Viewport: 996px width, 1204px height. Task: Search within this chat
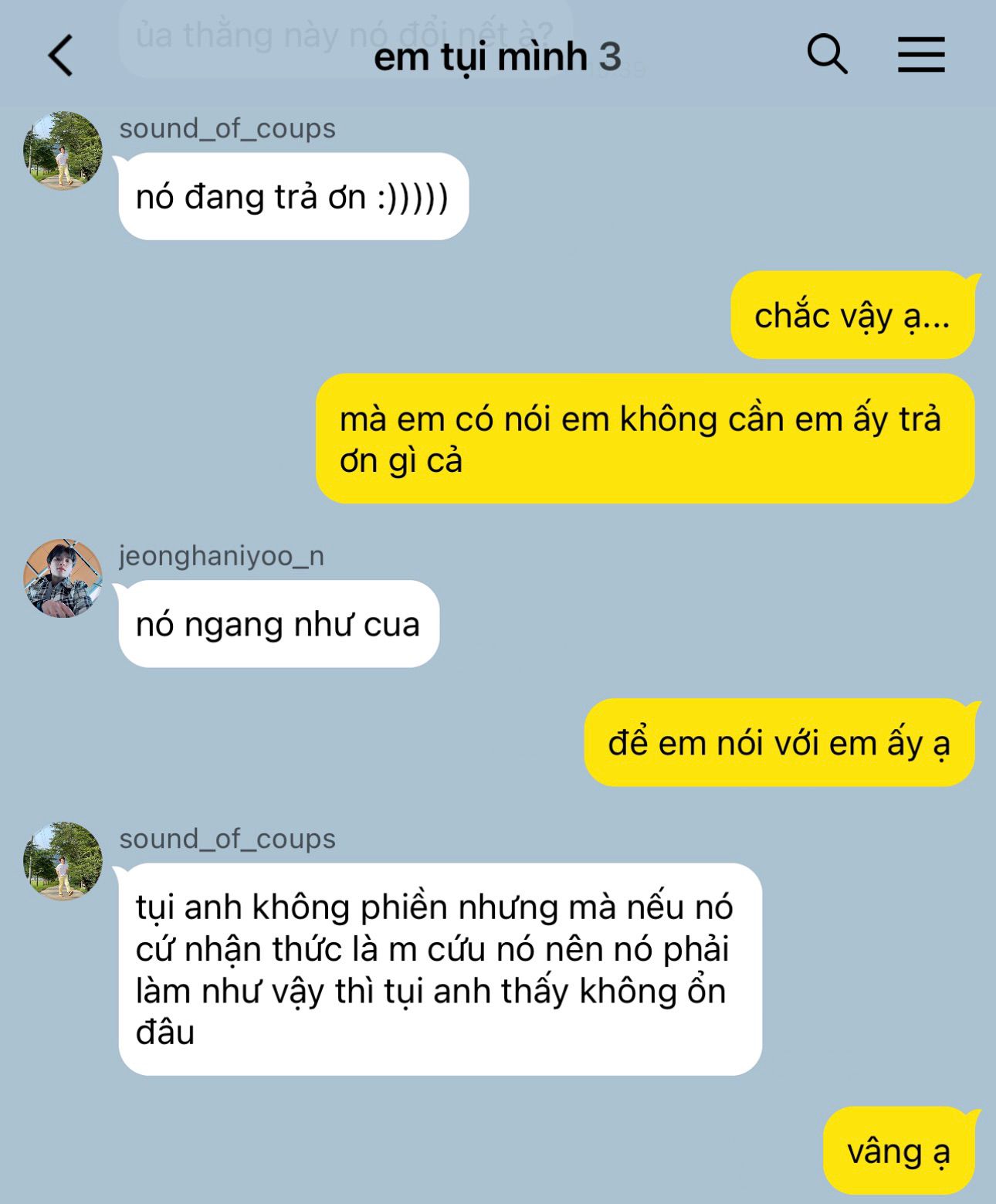[x=827, y=55]
